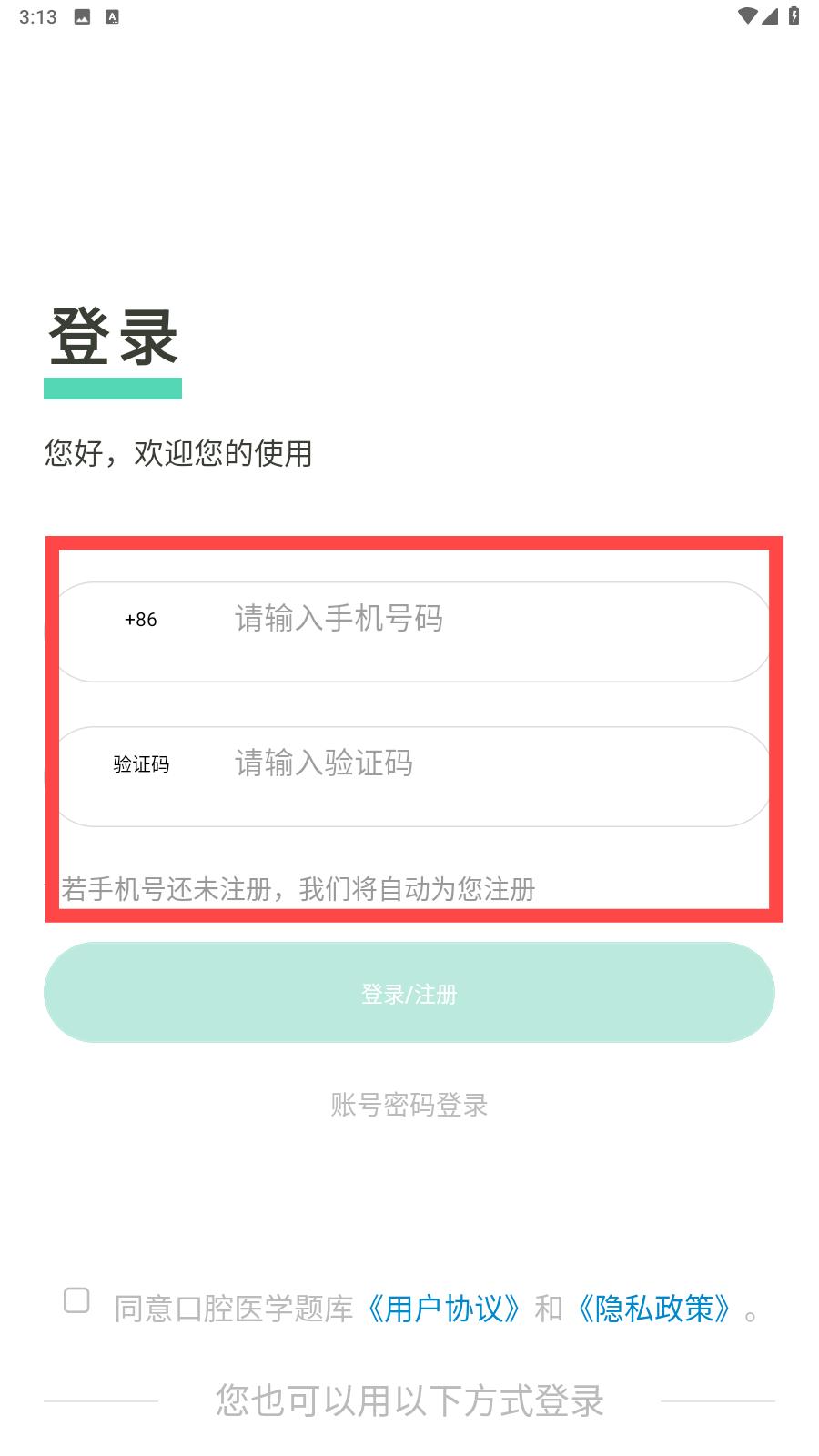Viewport: 819px width, 1456px height.
Task: Tap the verification code input field
Action: (473, 764)
